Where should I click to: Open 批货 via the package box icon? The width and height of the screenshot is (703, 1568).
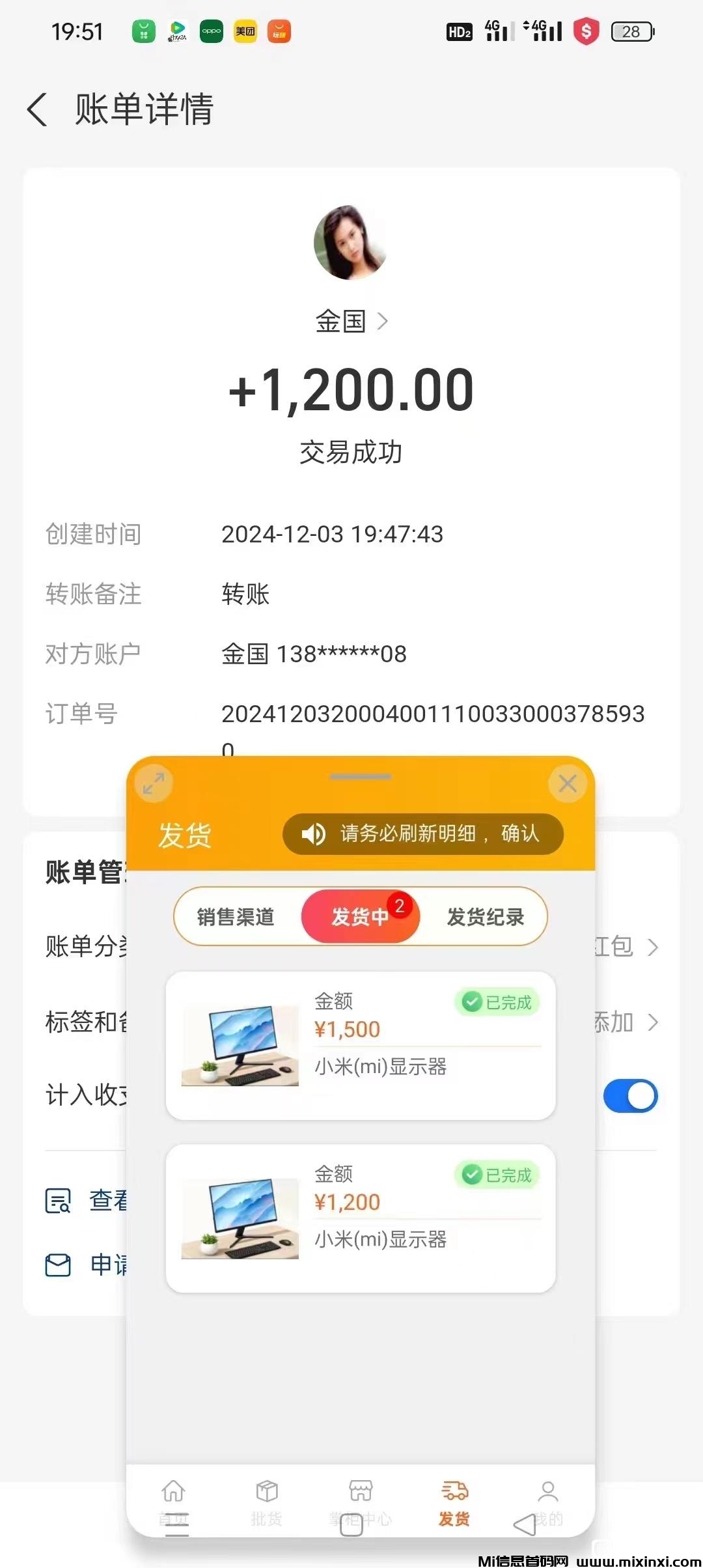click(x=267, y=1491)
